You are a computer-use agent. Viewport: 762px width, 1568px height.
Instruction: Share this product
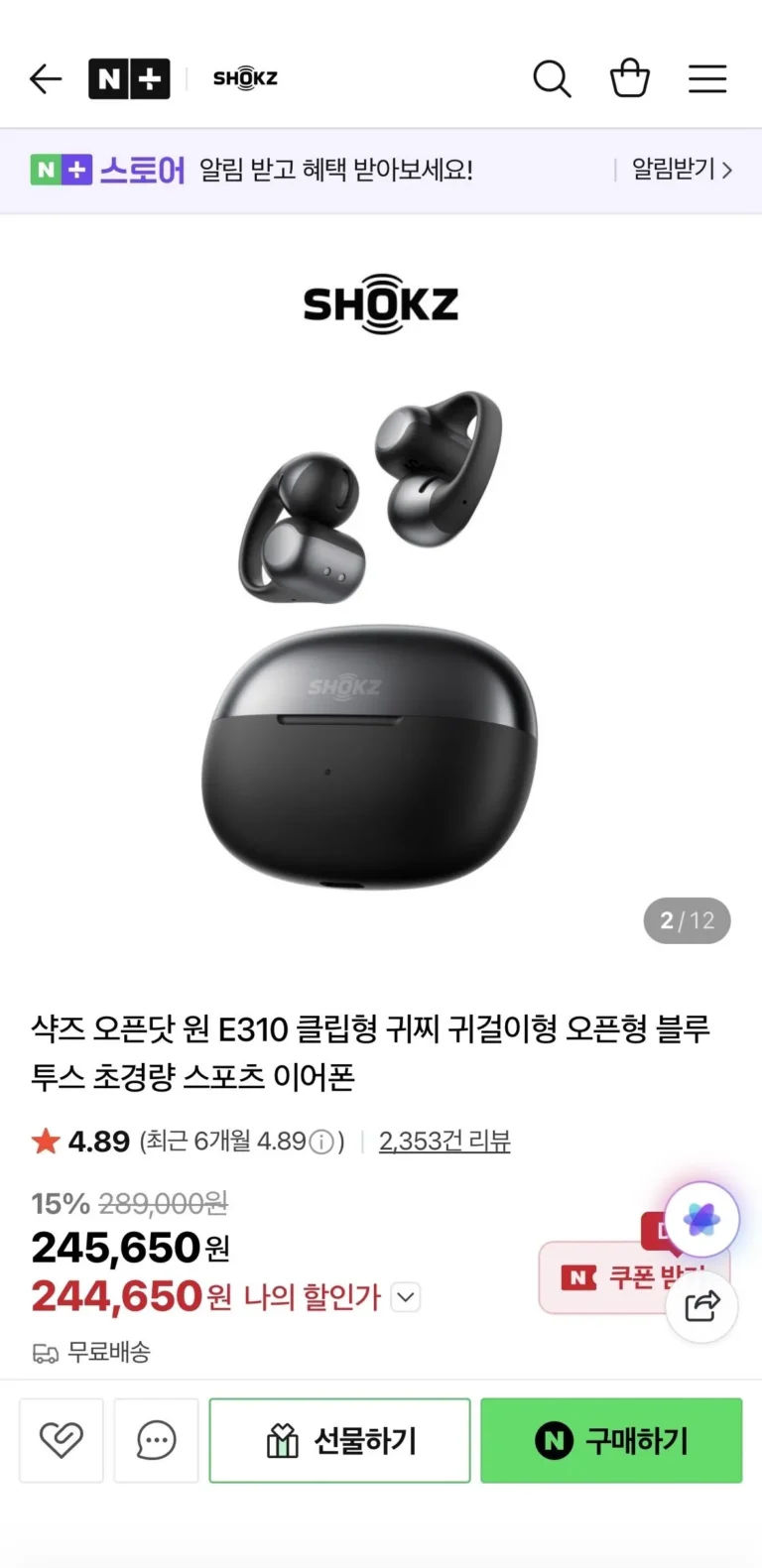coord(702,1307)
